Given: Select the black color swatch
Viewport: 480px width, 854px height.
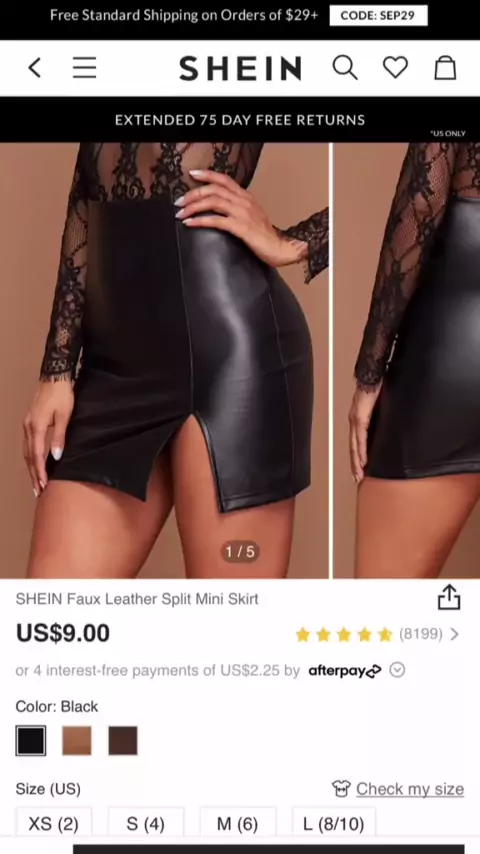Looking at the screenshot, I should coord(31,741).
